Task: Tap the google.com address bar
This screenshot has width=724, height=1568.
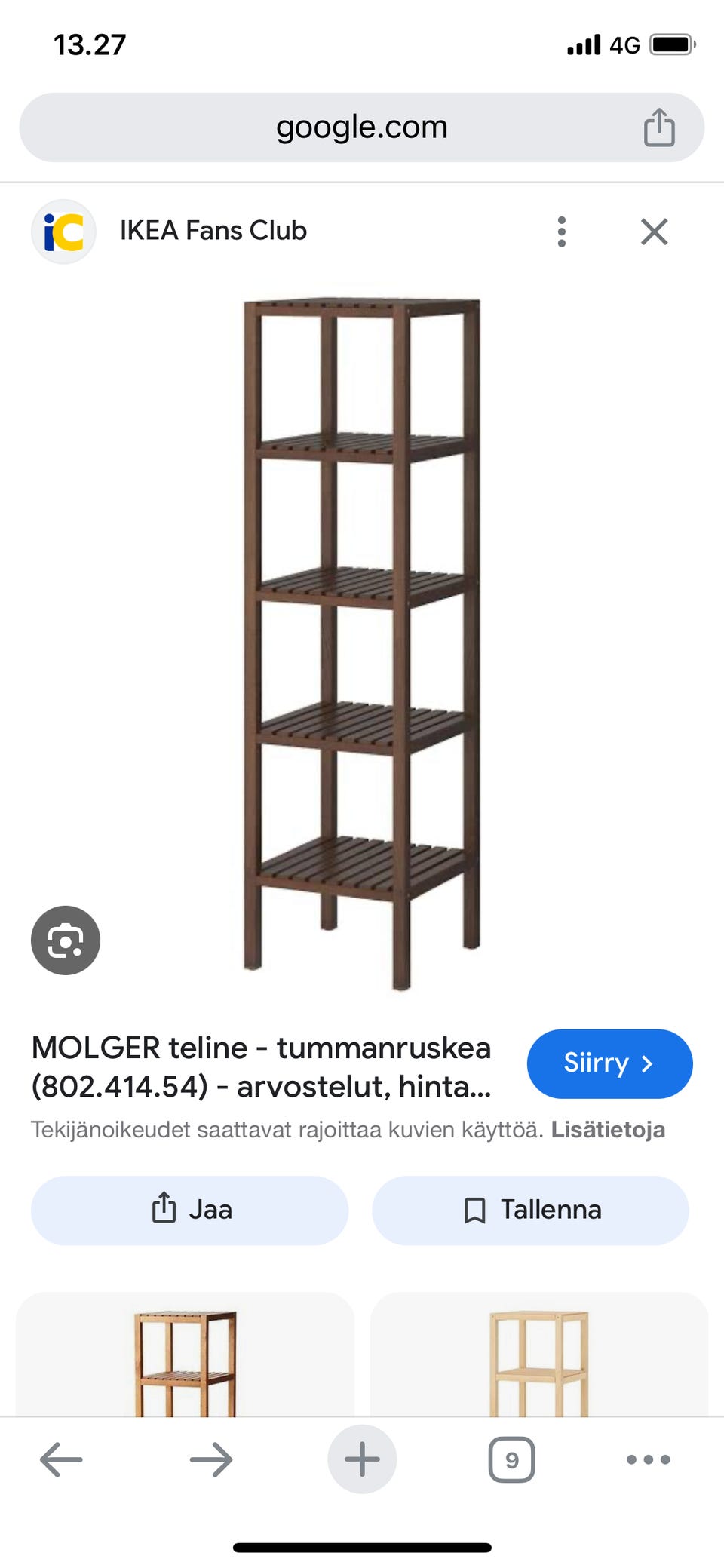Action: coord(361,127)
